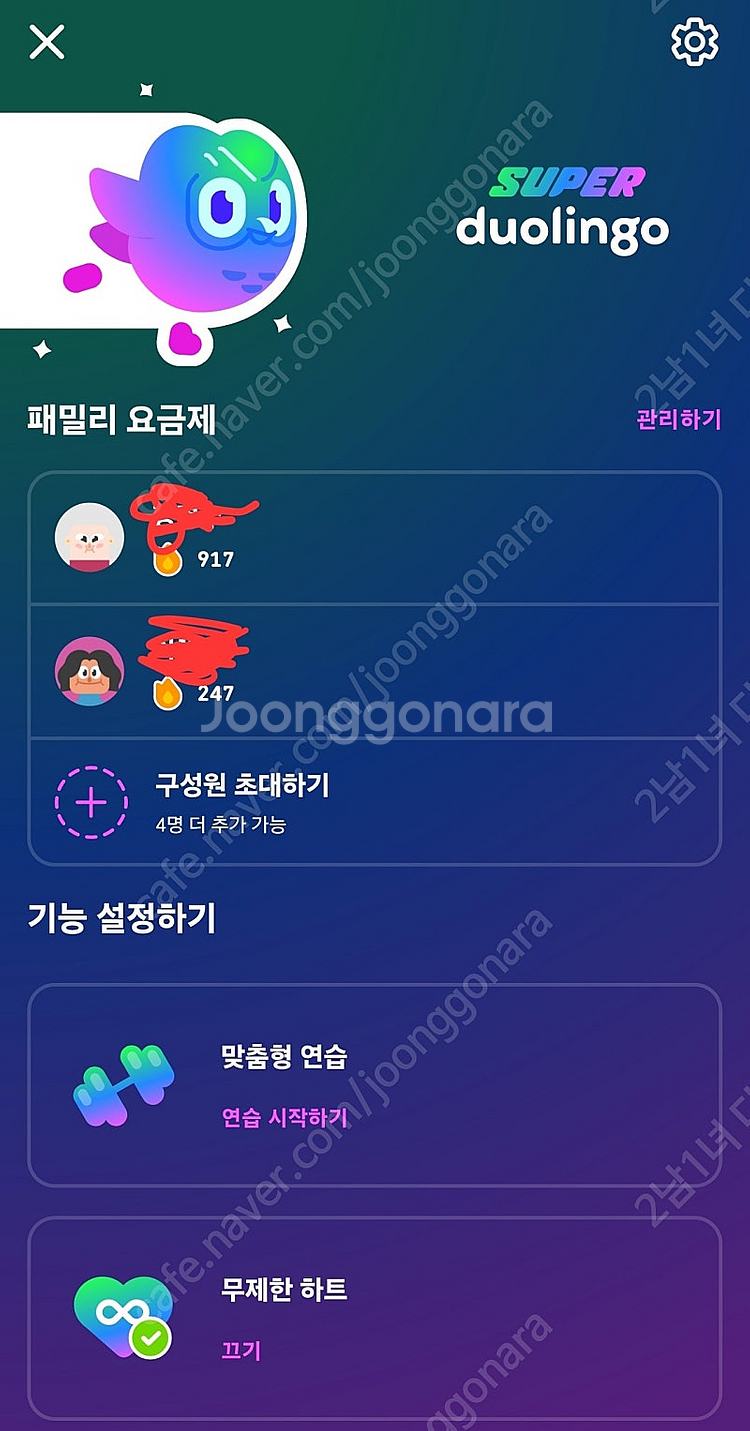The height and width of the screenshot is (1431, 750).
Task: Open the family member with 247 streak
Action: point(375,671)
